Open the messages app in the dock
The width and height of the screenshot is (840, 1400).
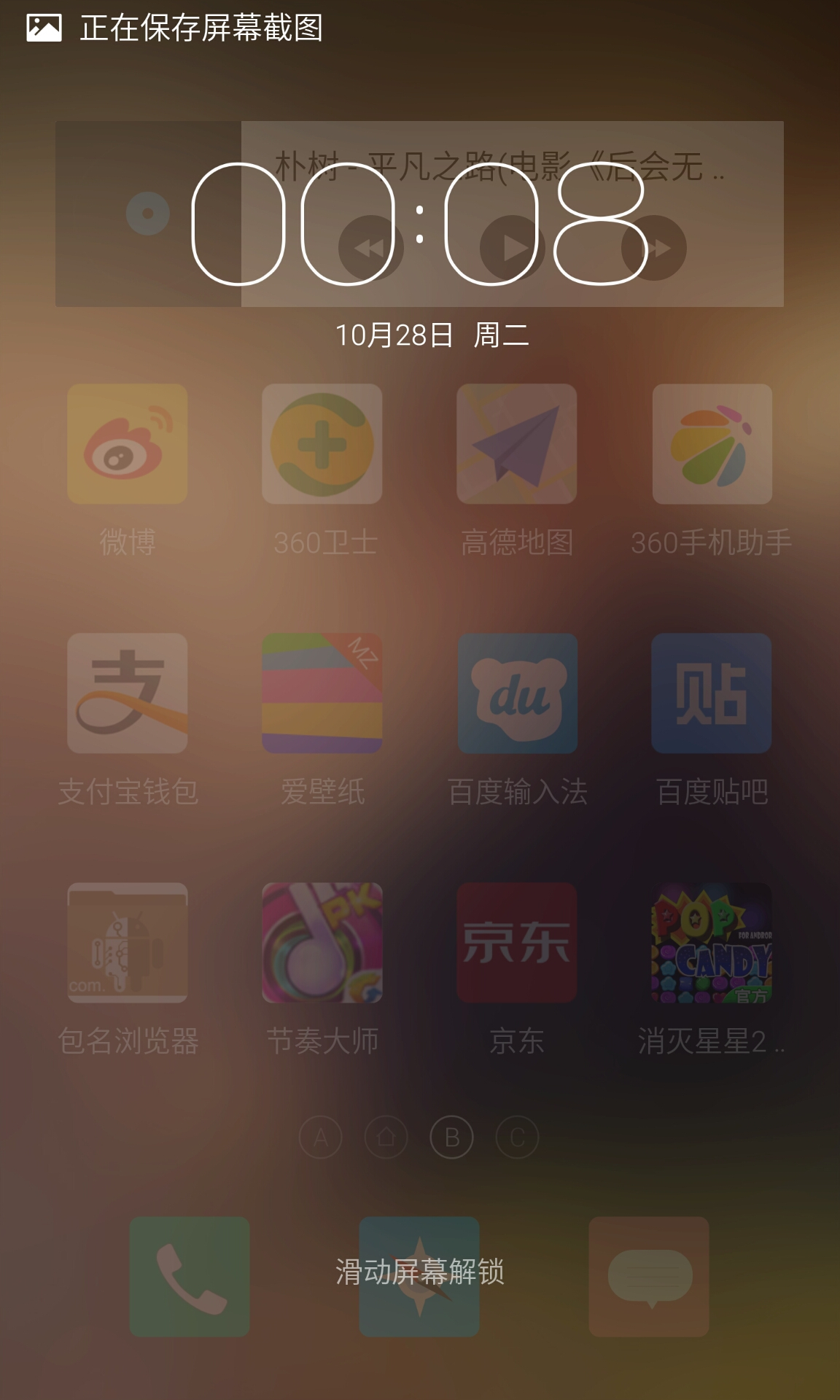click(x=649, y=1277)
